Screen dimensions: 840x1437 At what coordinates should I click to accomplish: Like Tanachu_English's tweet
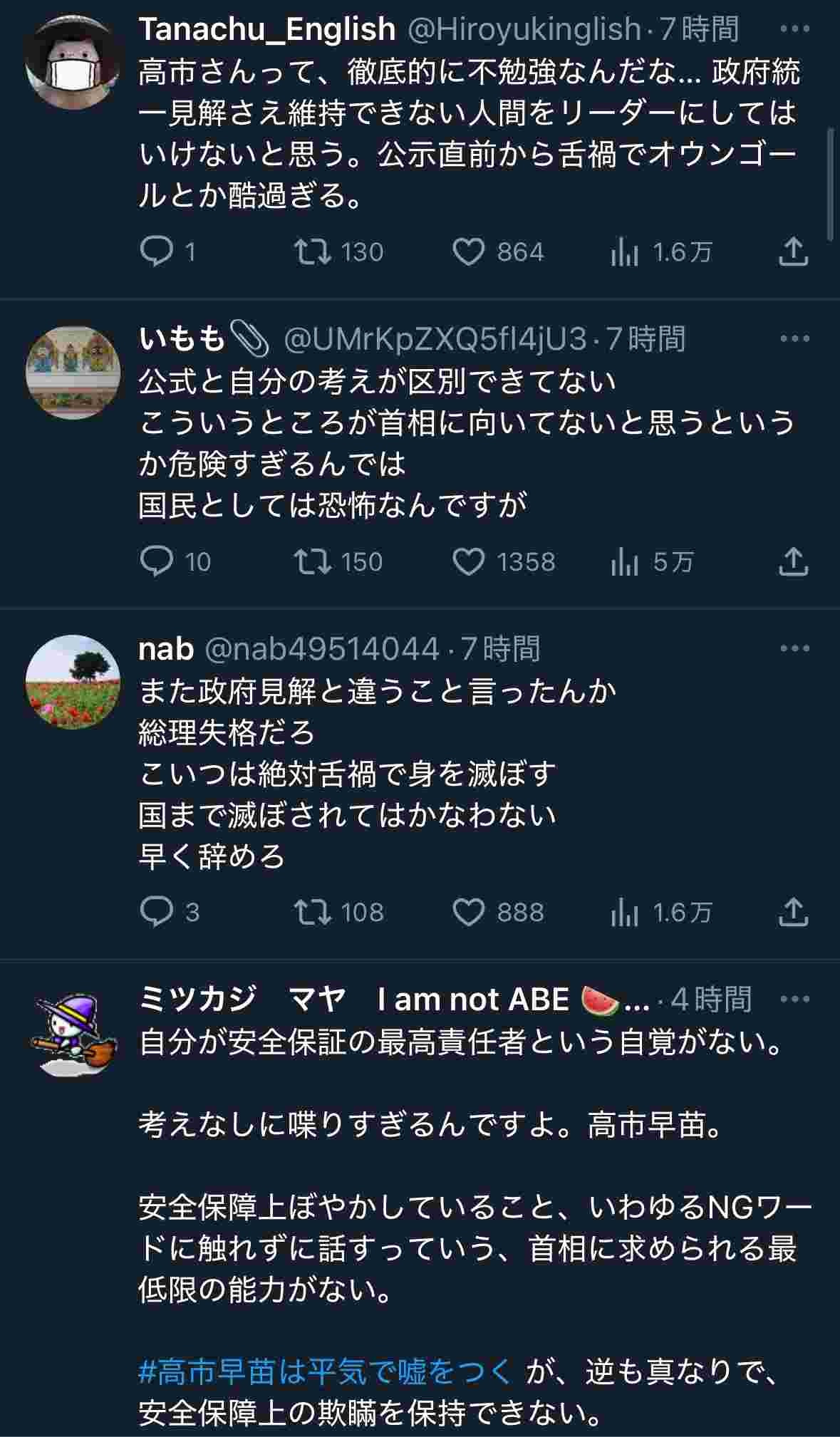coord(469,252)
